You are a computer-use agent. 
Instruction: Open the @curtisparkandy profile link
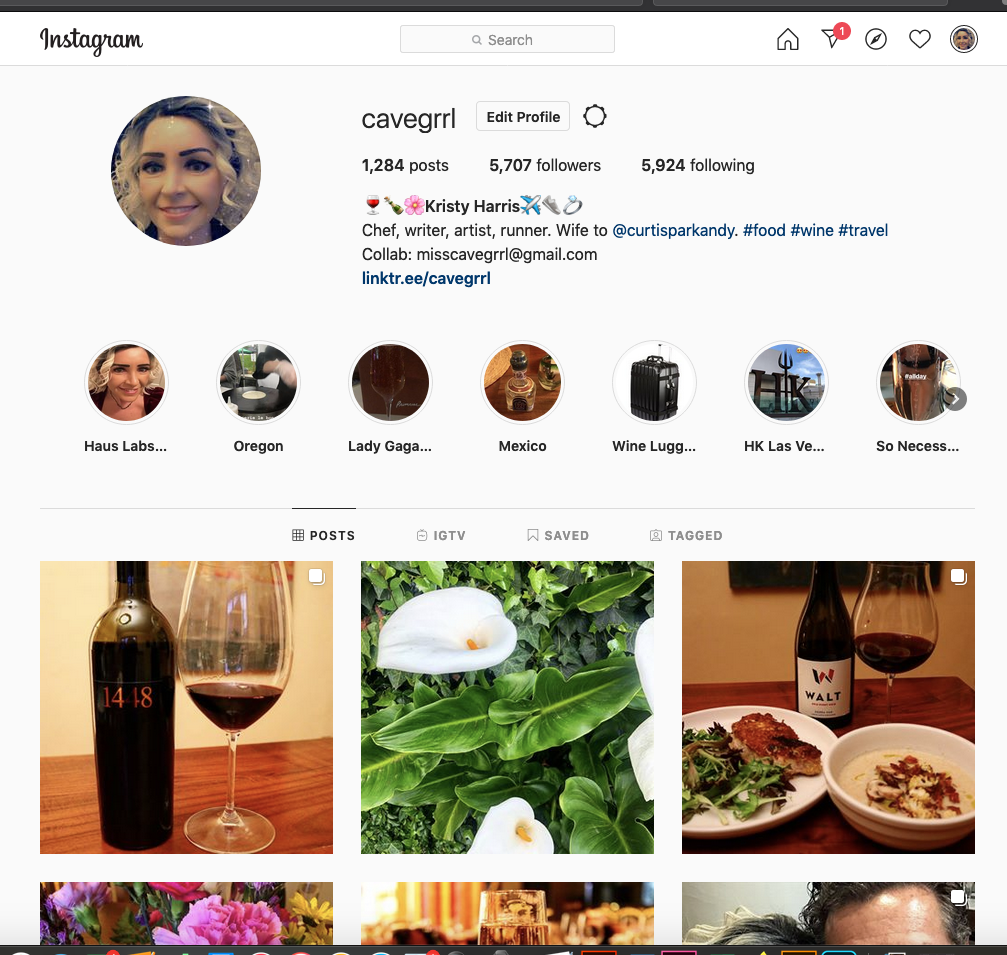coord(674,231)
